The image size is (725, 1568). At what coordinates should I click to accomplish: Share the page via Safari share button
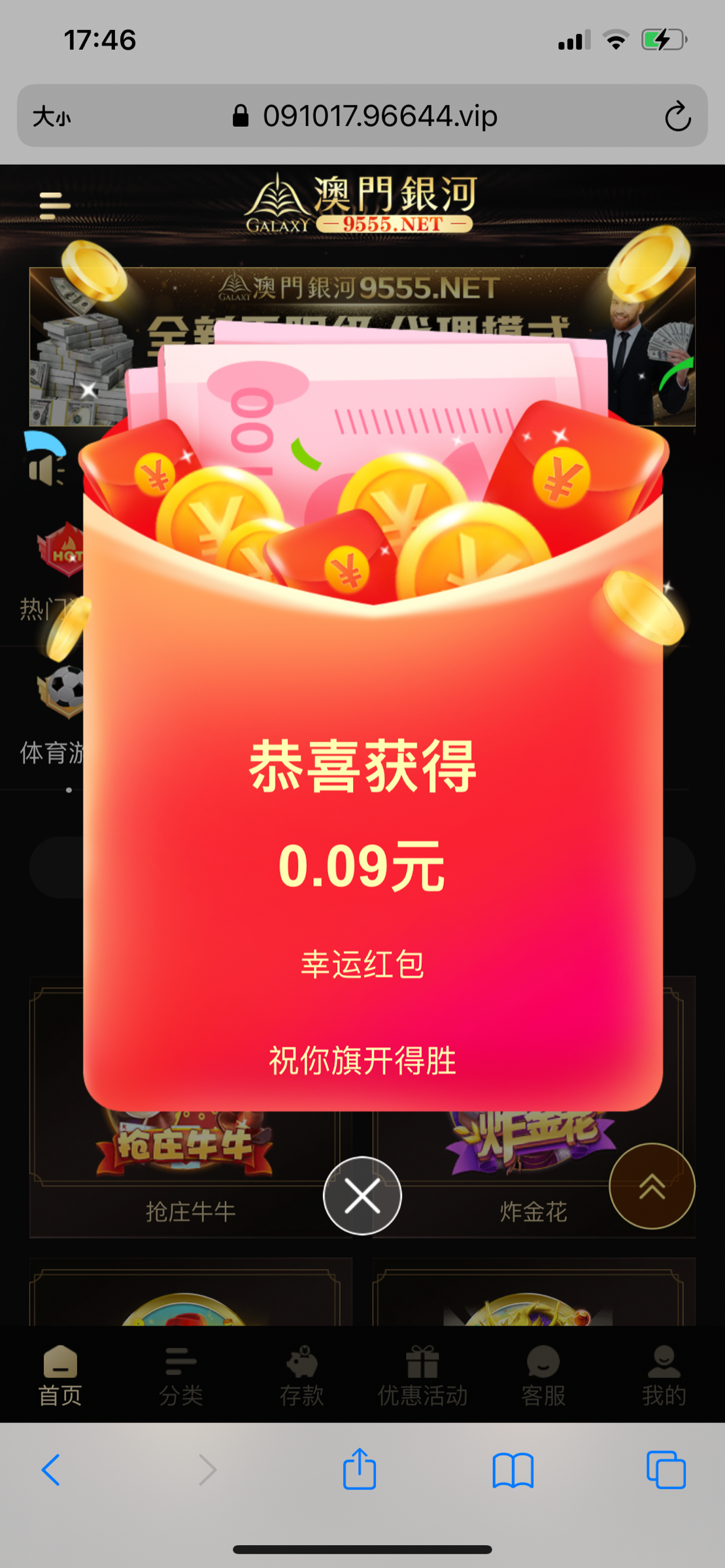[x=360, y=1470]
